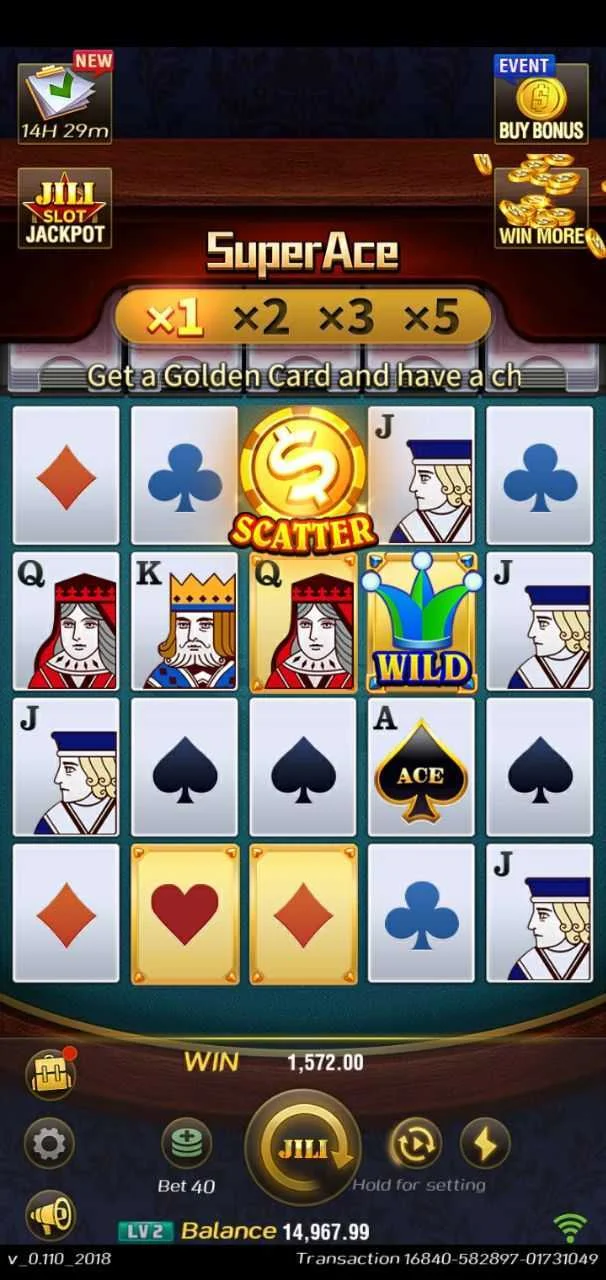Change the bet amount of 40
The image size is (606, 1280).
coord(186,1145)
